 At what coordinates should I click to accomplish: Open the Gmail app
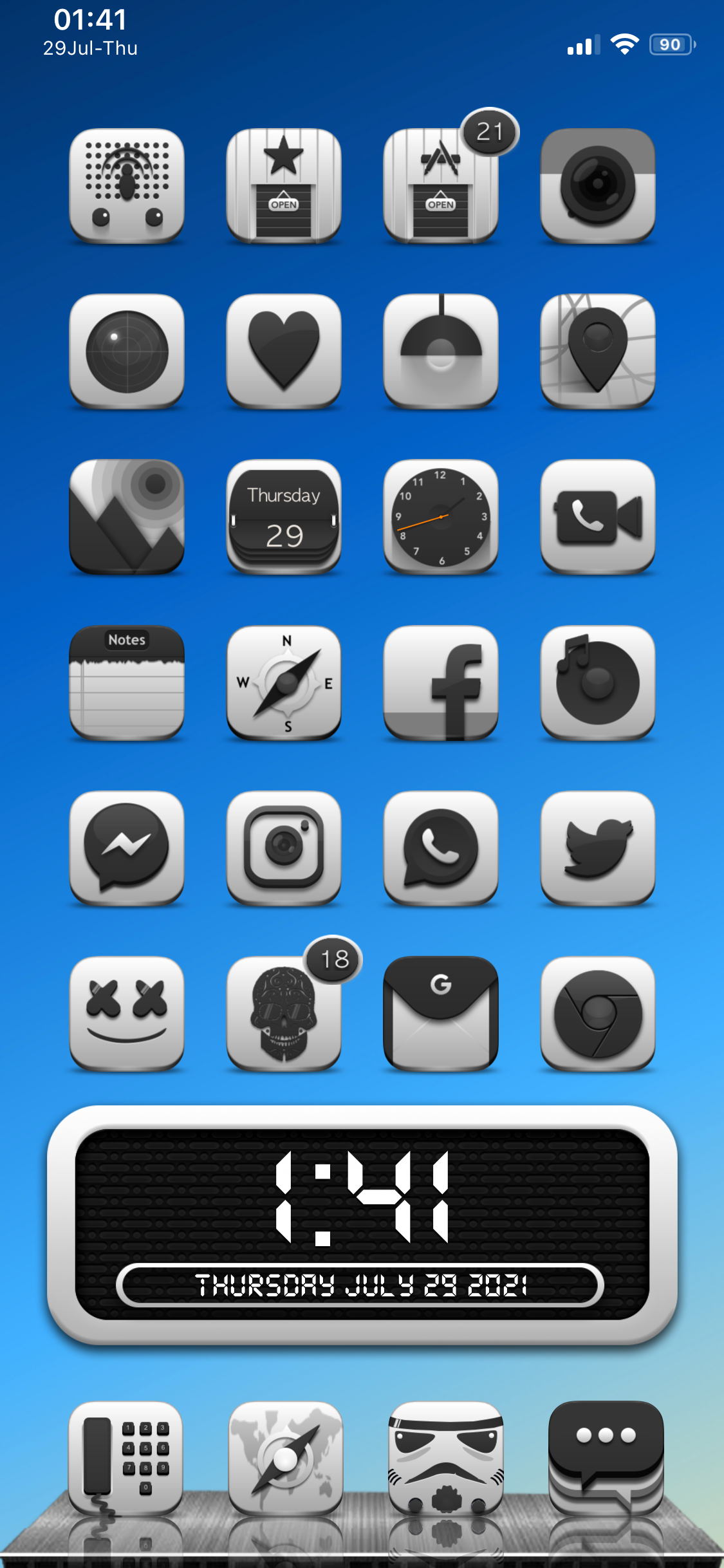[x=440, y=1013]
